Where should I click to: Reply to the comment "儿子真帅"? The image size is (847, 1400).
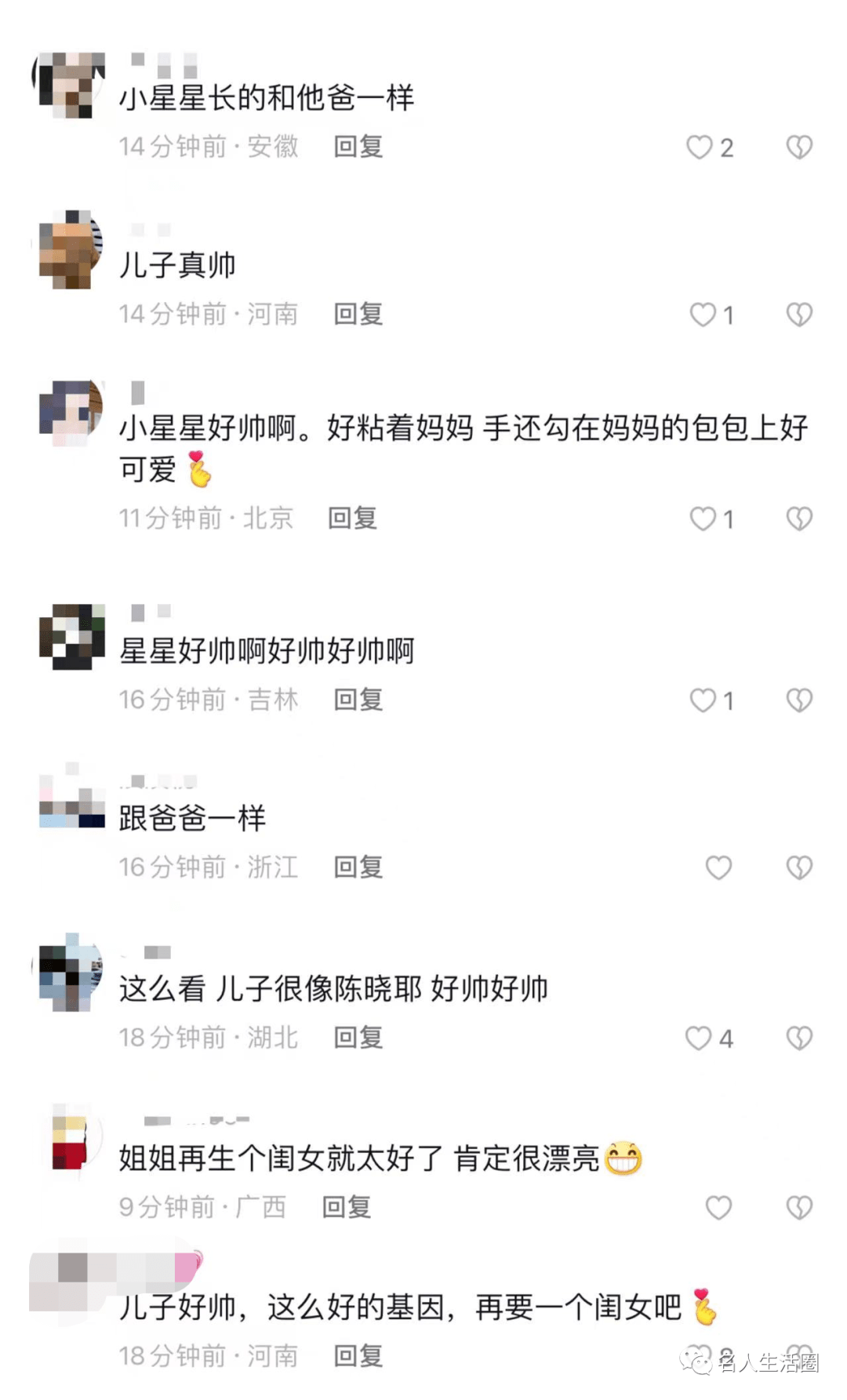pos(358,314)
